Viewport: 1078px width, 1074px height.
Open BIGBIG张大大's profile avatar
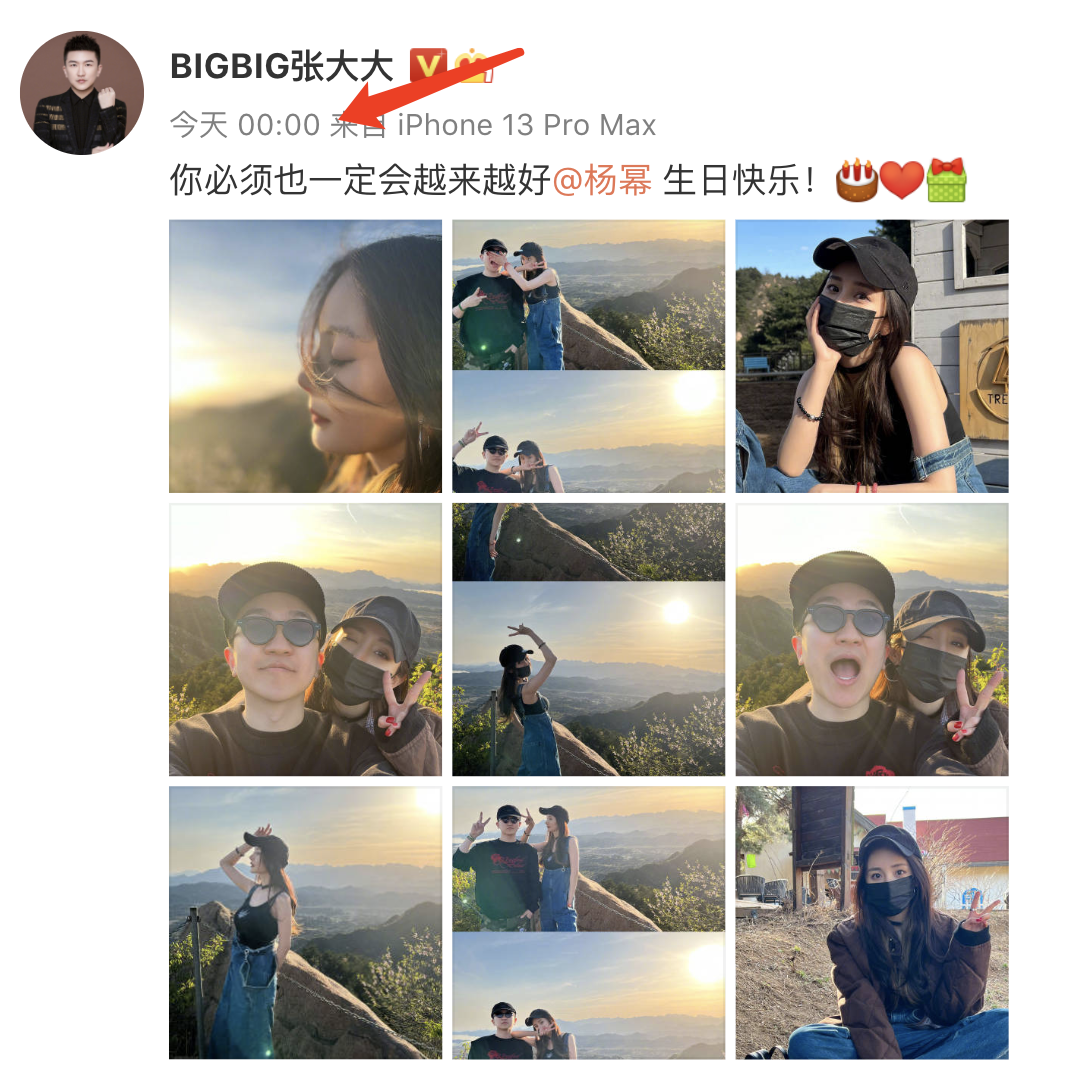pyautogui.click(x=82, y=93)
